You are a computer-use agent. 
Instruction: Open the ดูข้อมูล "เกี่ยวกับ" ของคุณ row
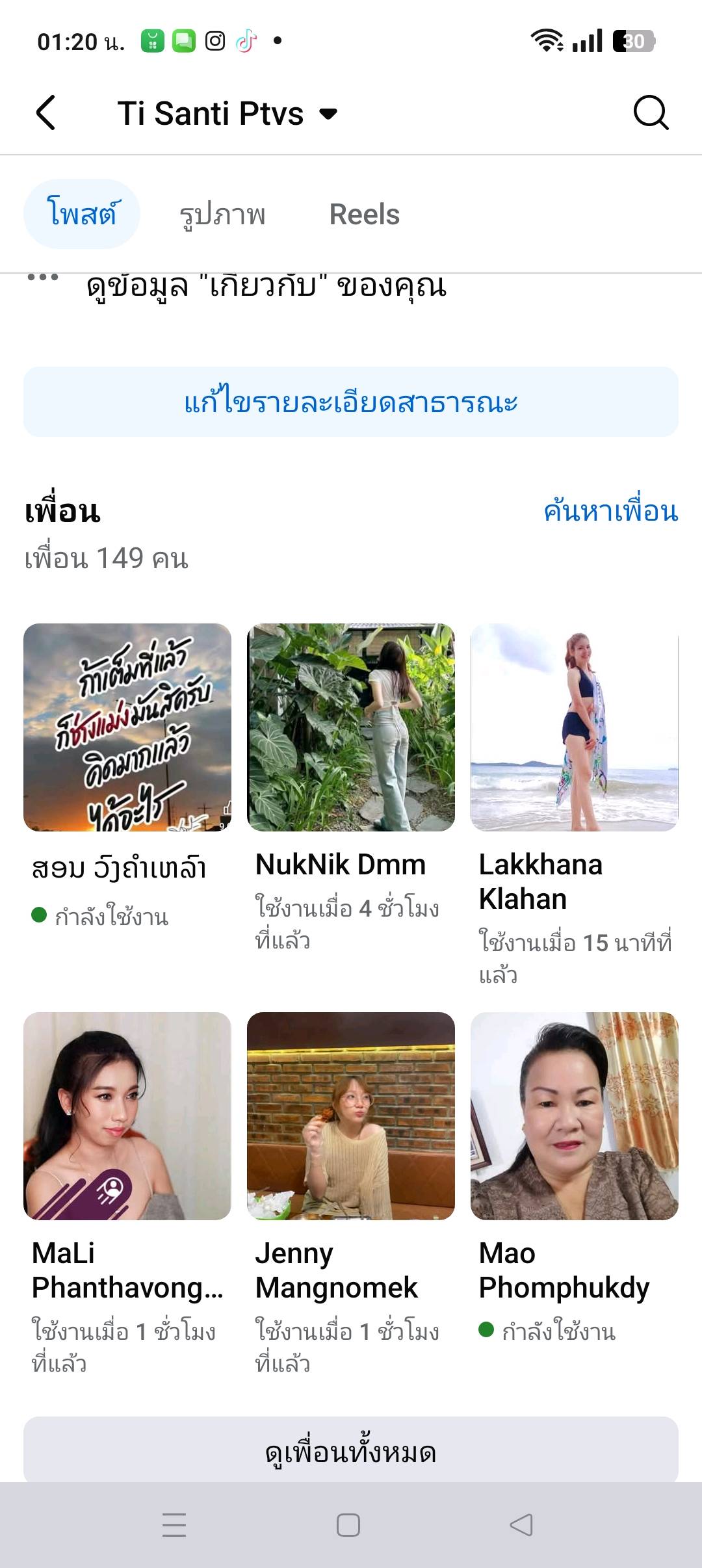coord(266,286)
